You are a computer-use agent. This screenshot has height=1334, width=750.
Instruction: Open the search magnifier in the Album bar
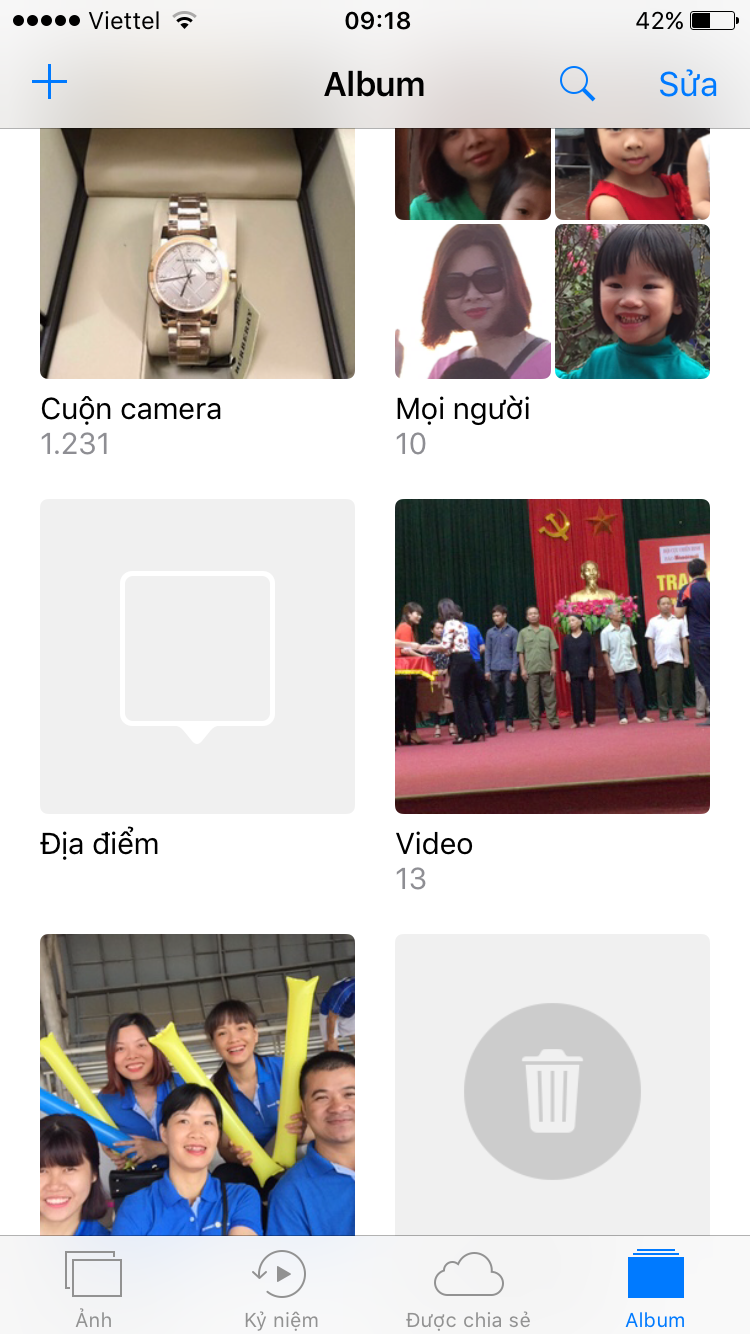pos(577,84)
